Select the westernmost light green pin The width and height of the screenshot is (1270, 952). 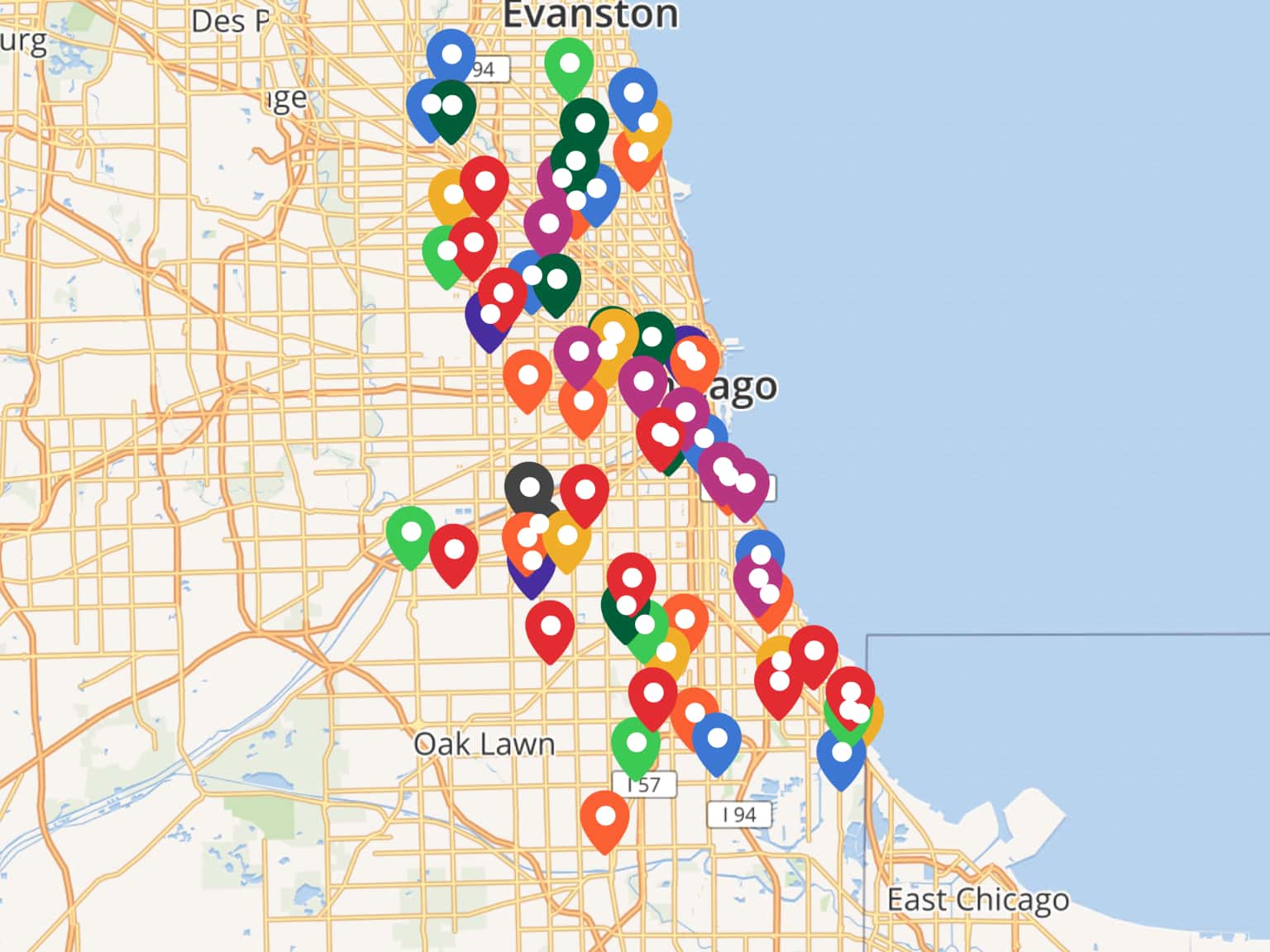click(410, 532)
